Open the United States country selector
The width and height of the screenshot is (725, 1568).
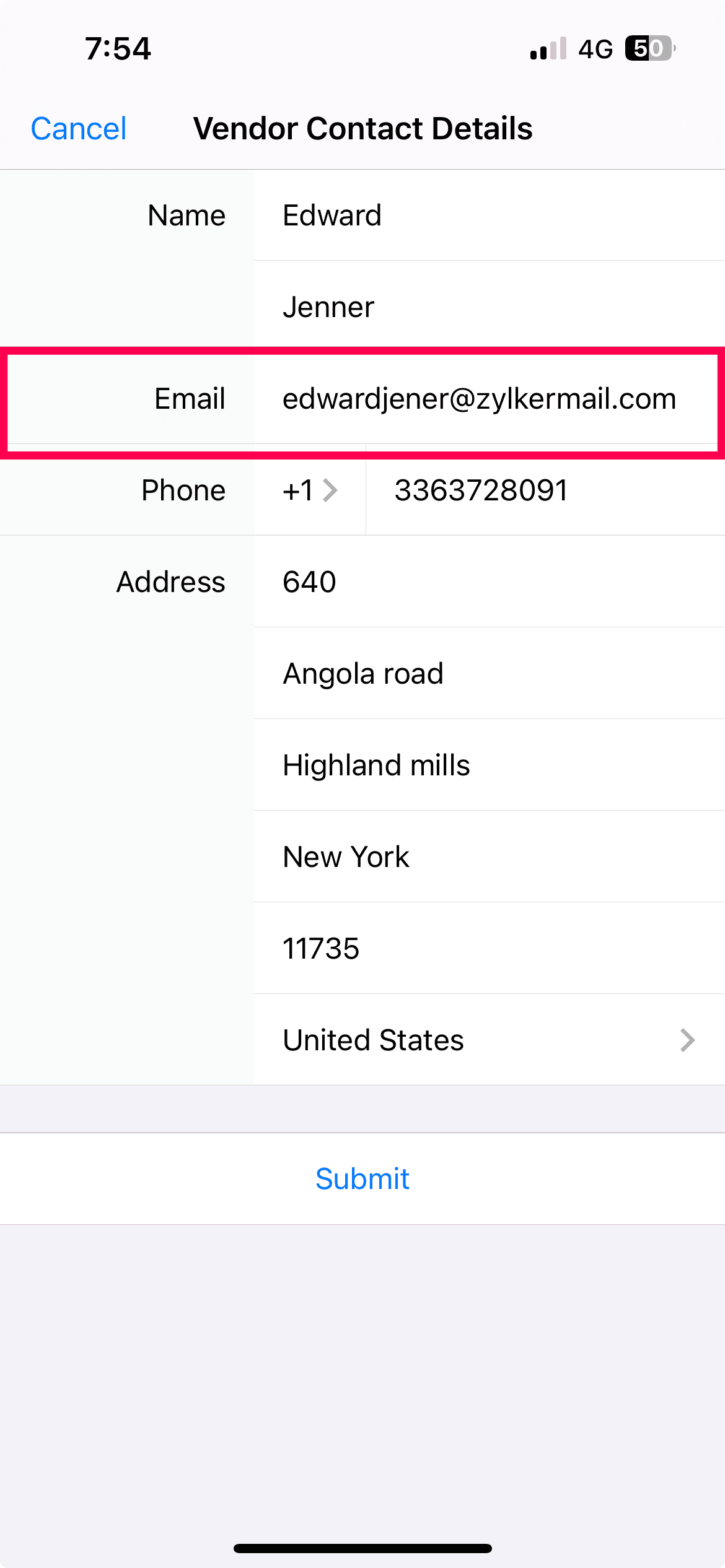click(x=490, y=1040)
